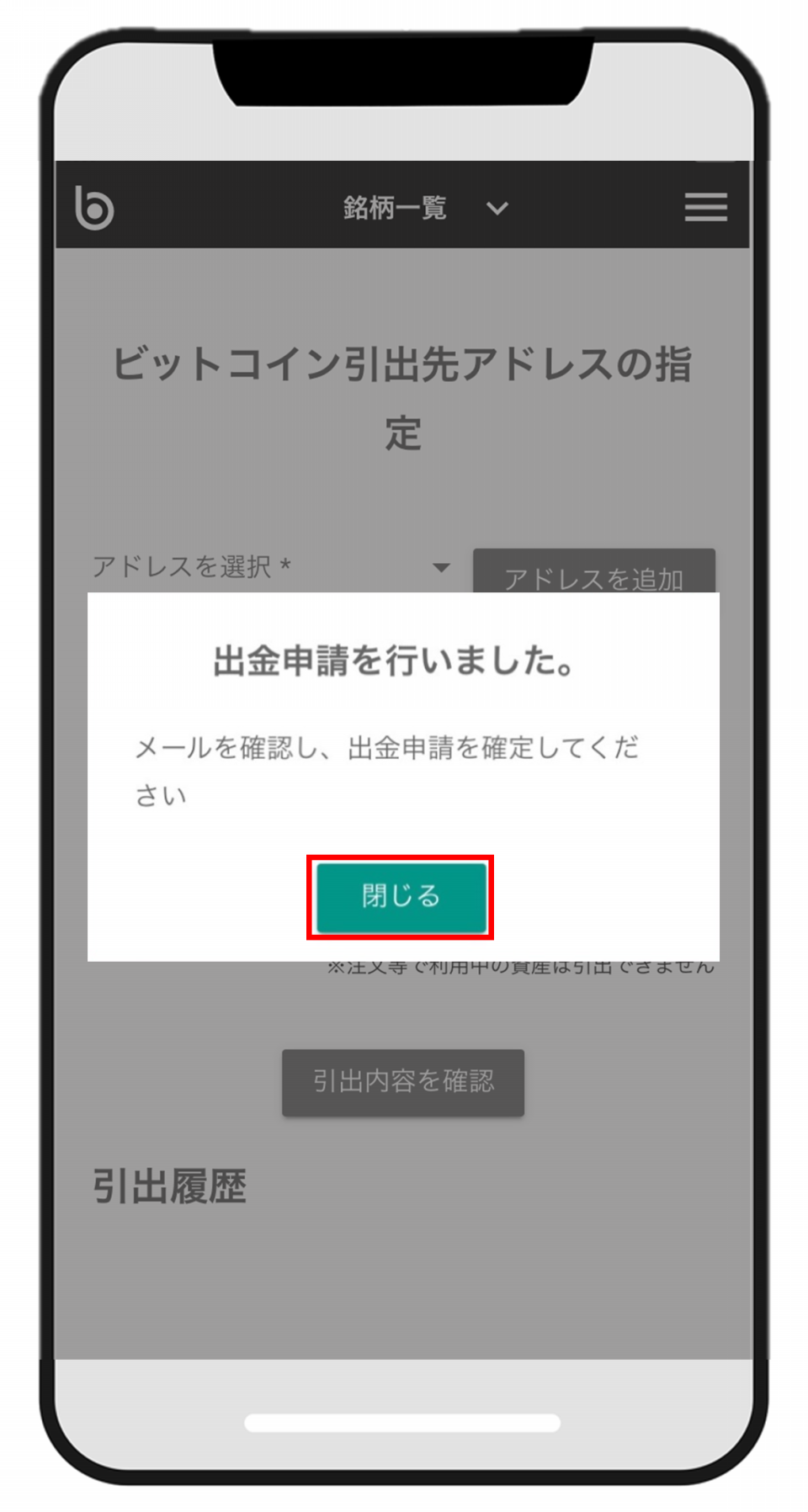
Task: Open the アドレスを選択 dropdown
Action: click(x=272, y=567)
